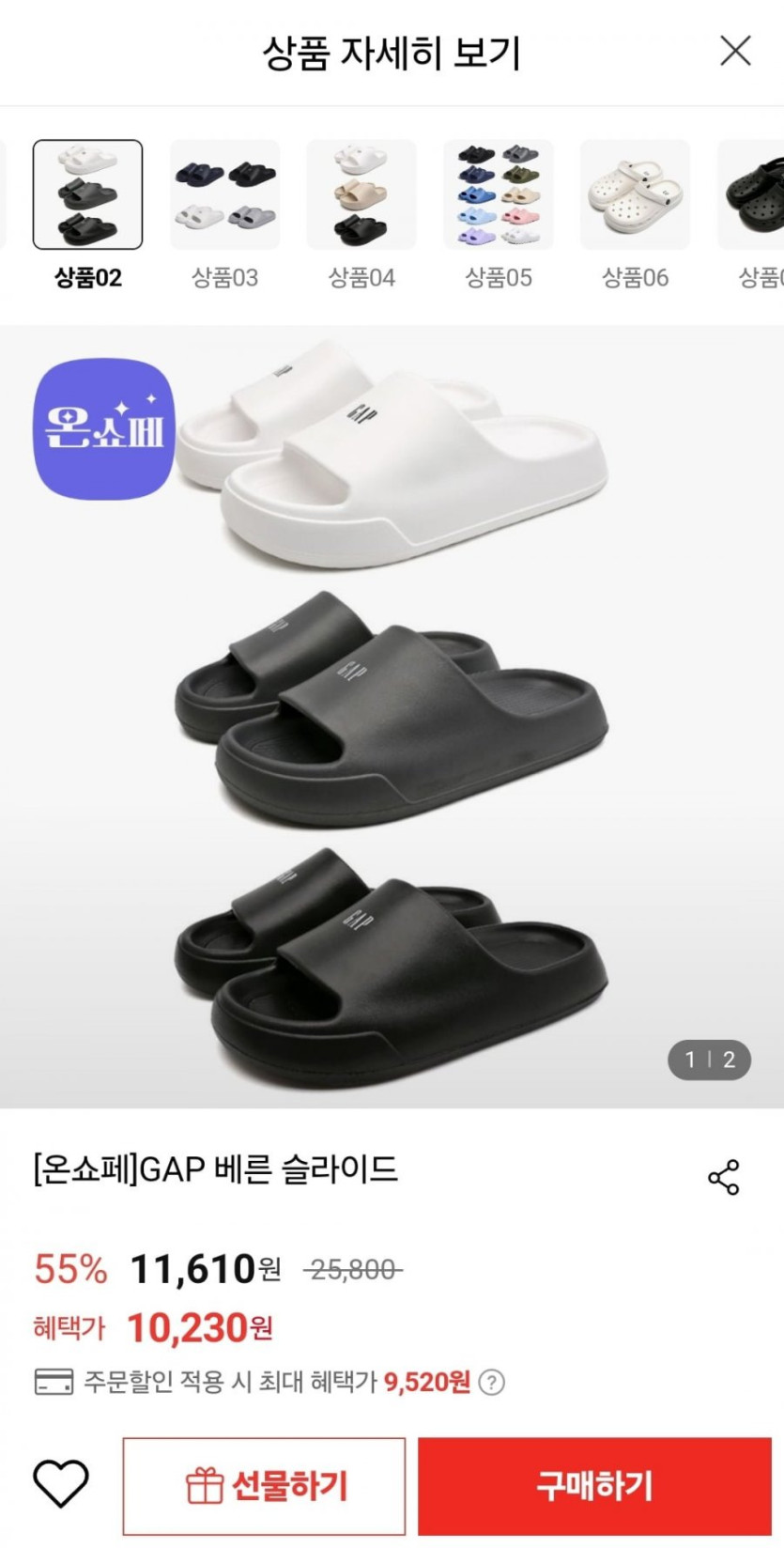Tap 구매하기 to buy the slides
Image resolution: width=784 pixels, height=1548 pixels.
tap(594, 1486)
